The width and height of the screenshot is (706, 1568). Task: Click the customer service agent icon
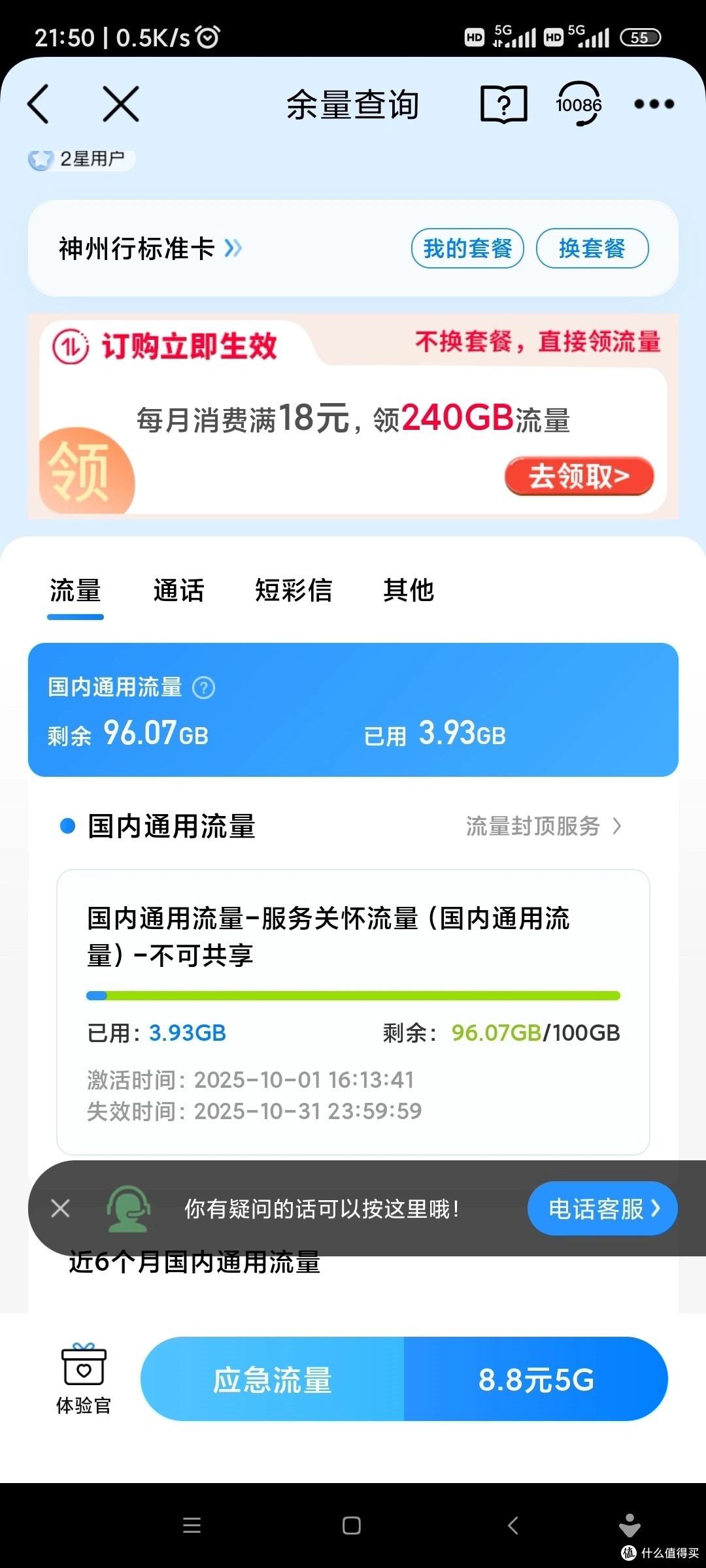[128, 1207]
